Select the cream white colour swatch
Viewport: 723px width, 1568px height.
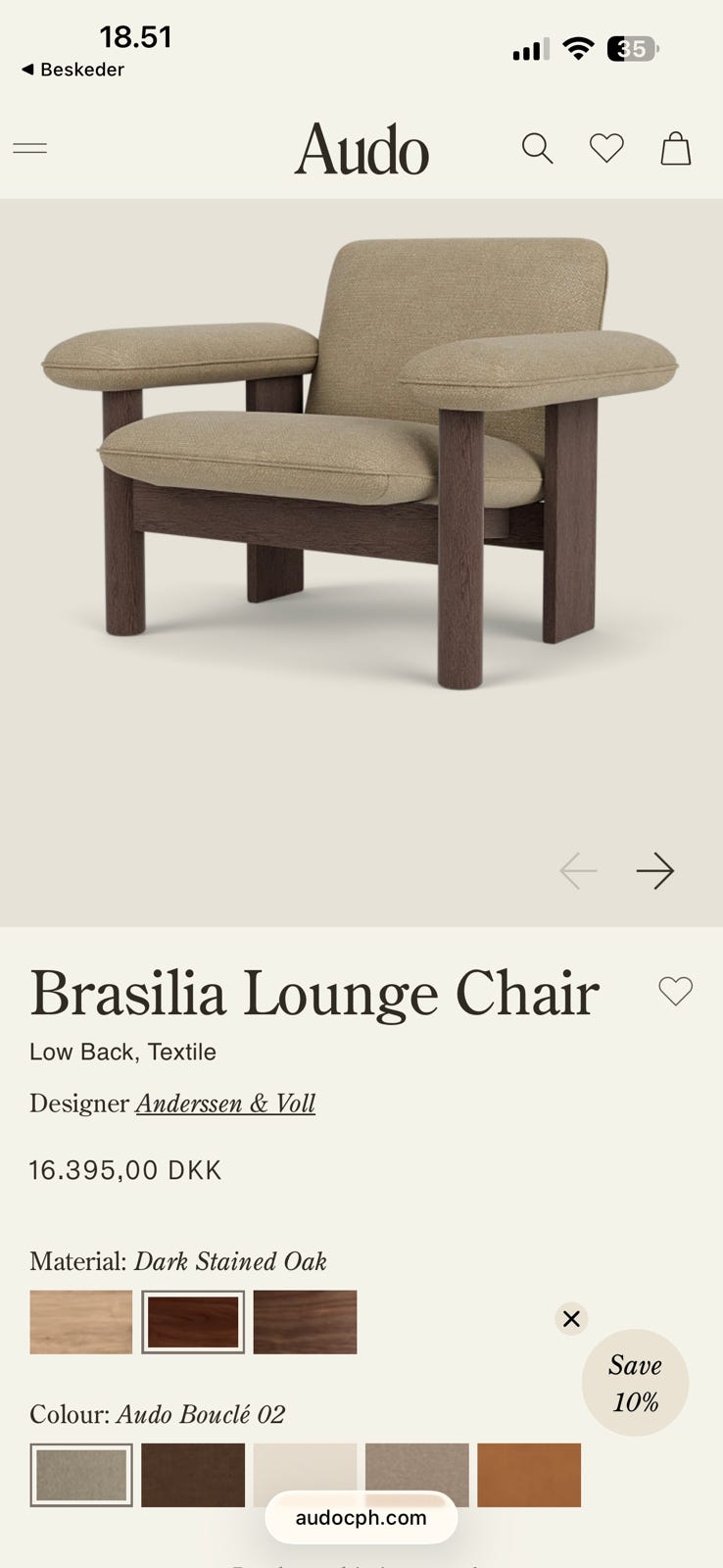pyautogui.click(x=305, y=1468)
